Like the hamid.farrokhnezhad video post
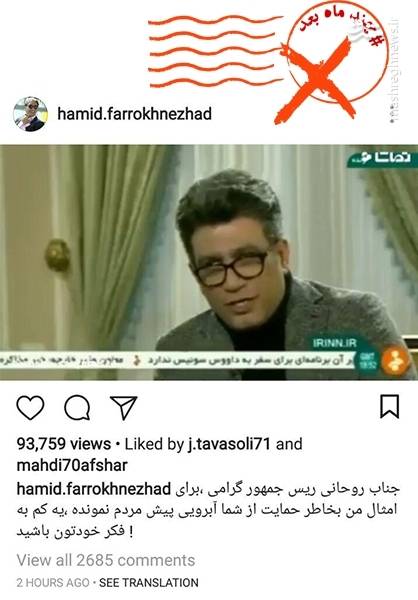Image resolution: width=418 pixels, height=600 pixels. coord(31,408)
